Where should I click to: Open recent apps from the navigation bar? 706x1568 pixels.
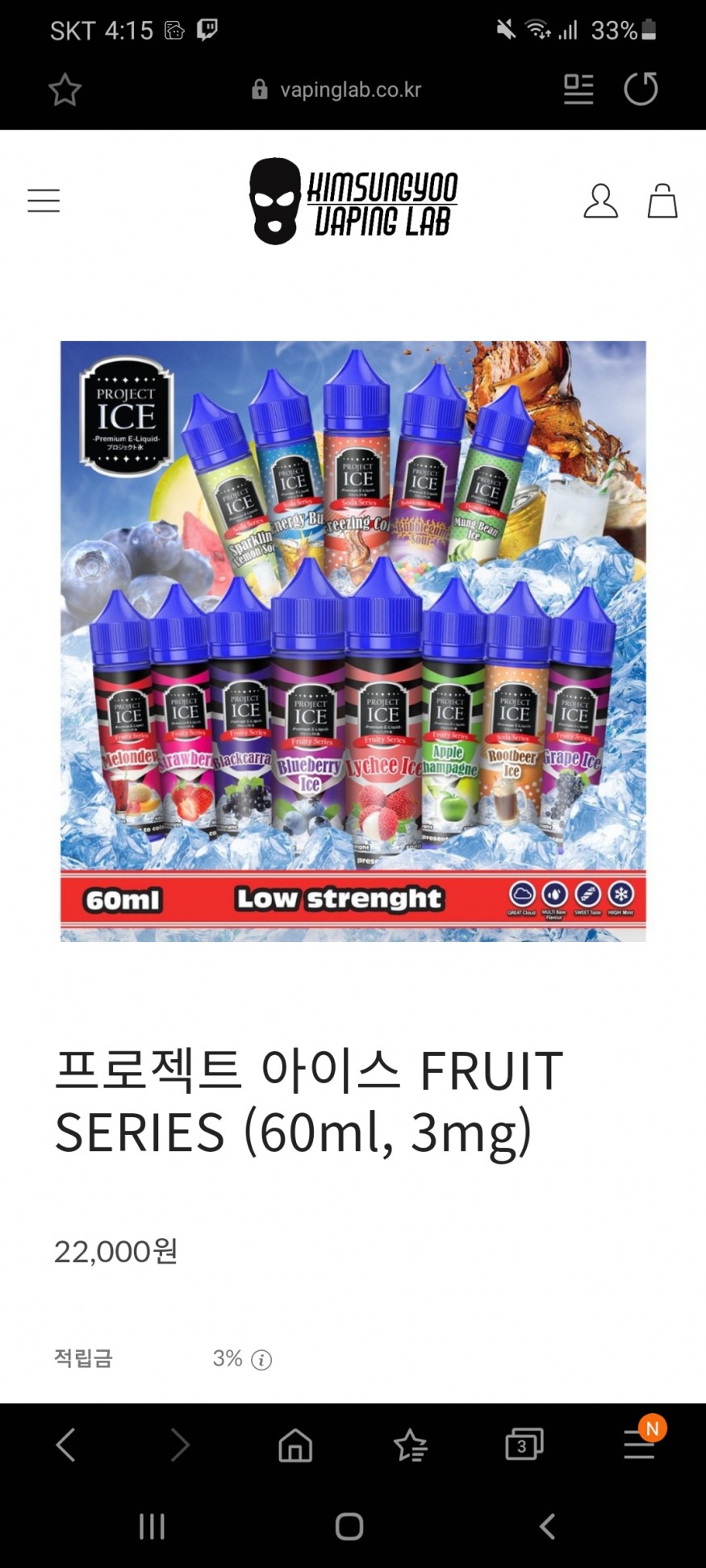click(x=152, y=1526)
